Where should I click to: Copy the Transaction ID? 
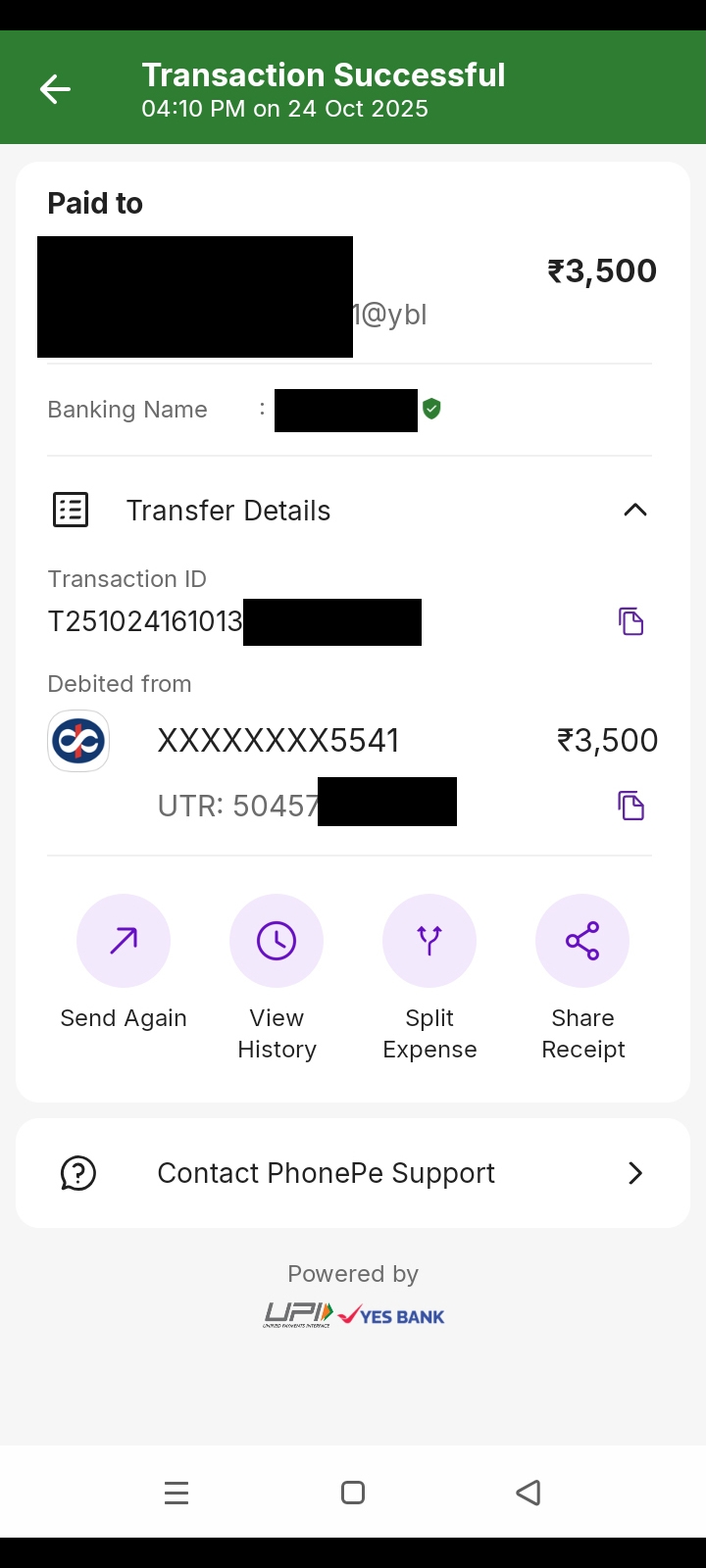tap(630, 621)
